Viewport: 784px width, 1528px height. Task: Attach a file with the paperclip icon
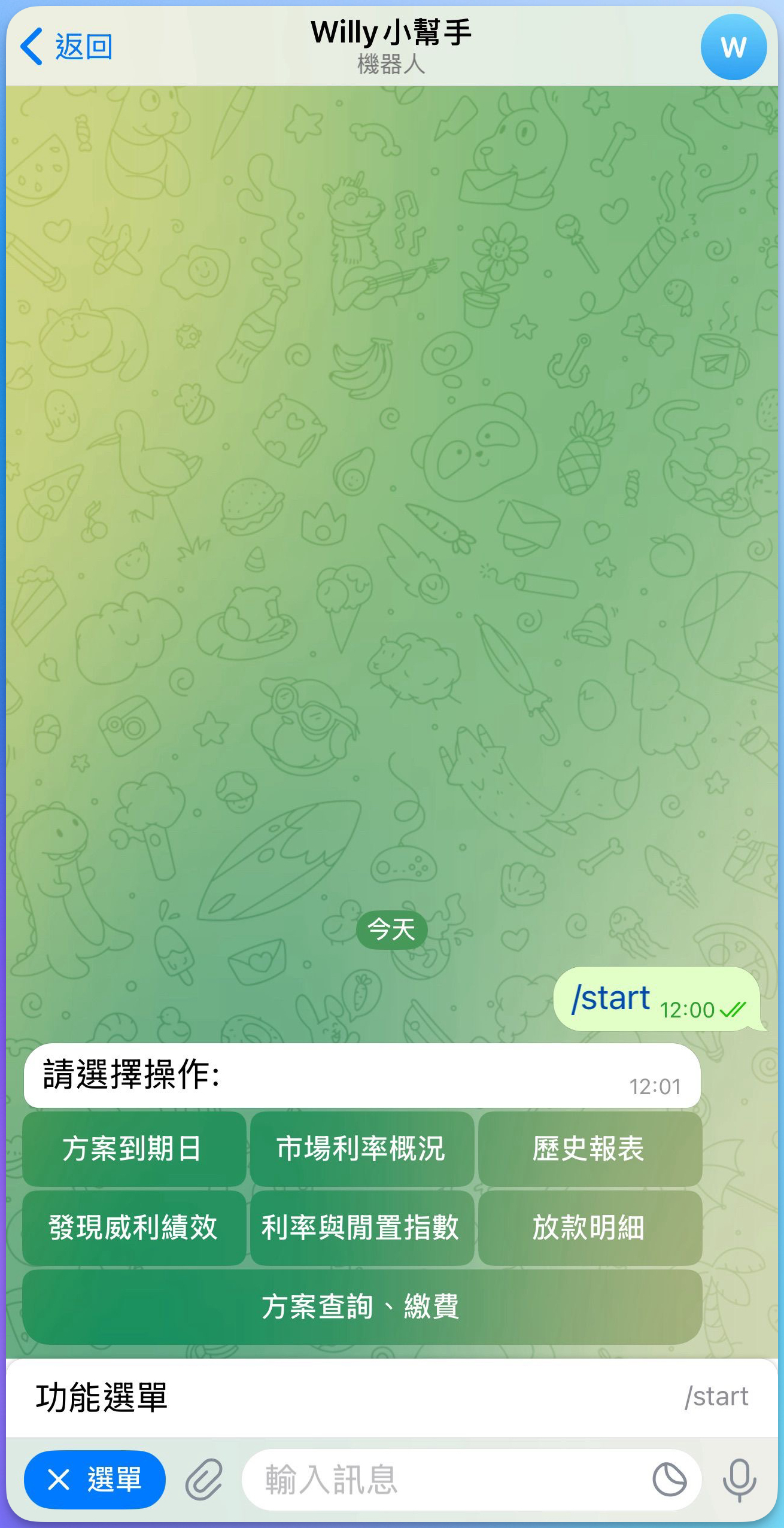[x=203, y=1480]
